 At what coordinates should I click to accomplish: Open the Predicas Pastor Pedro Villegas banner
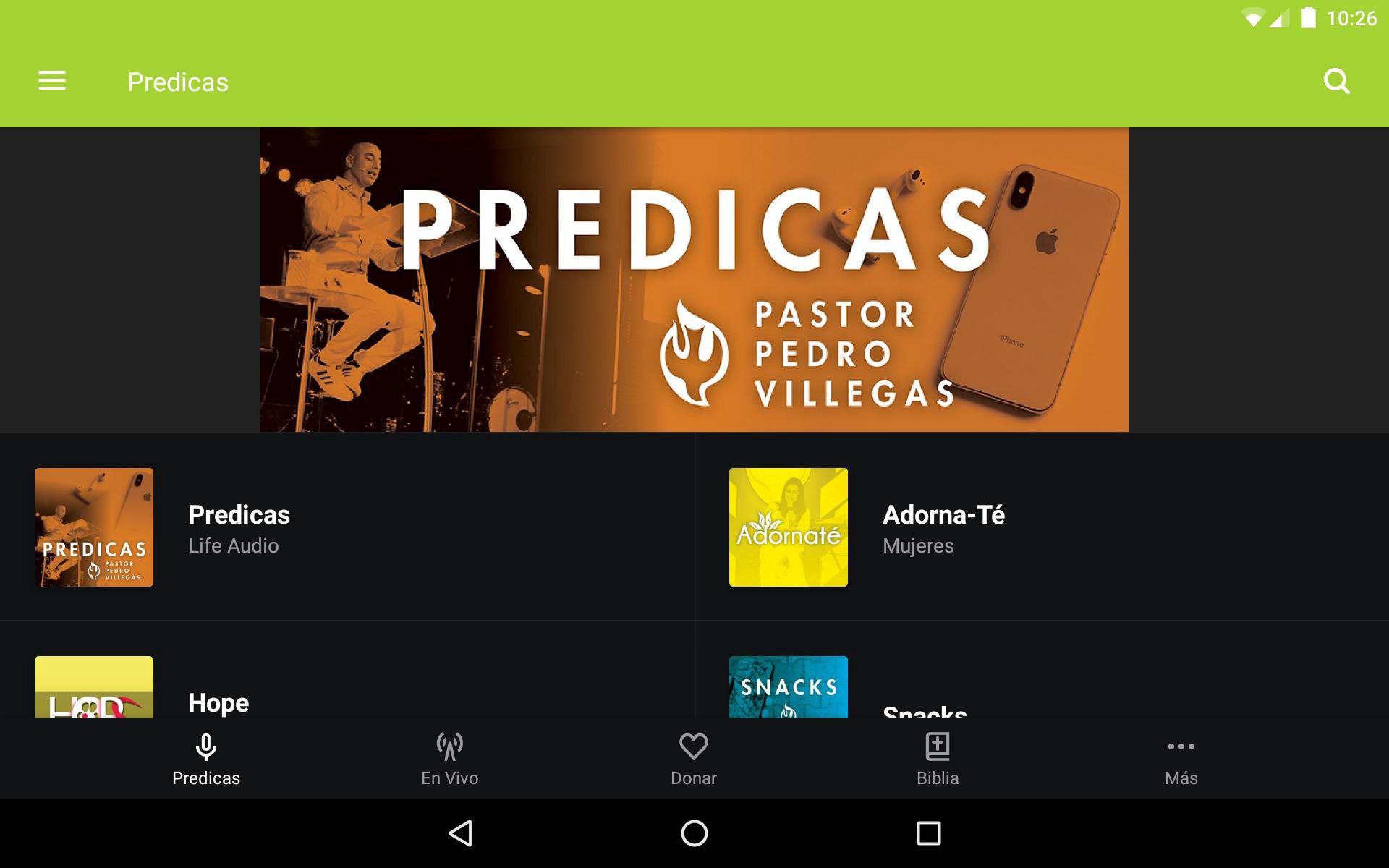pyautogui.click(x=694, y=280)
